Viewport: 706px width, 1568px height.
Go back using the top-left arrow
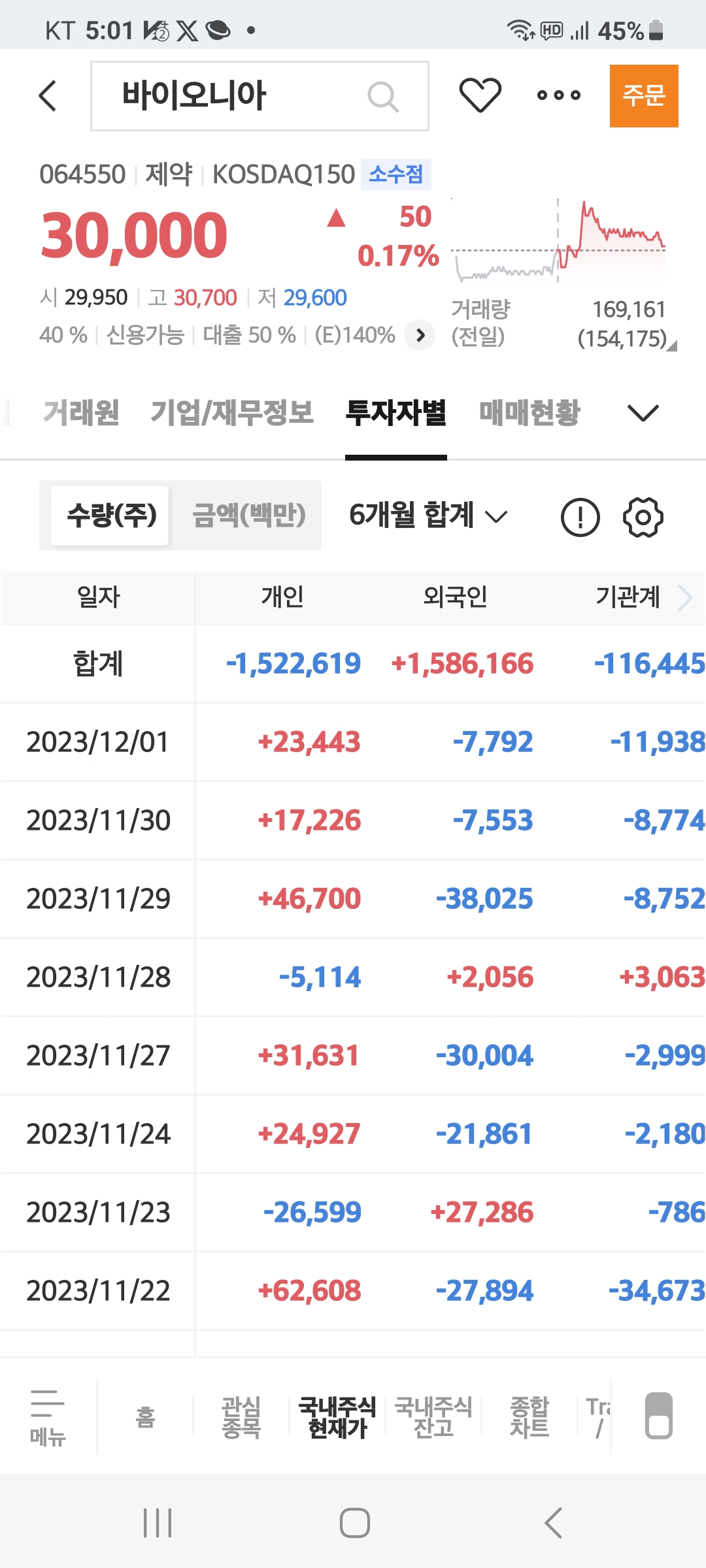(48, 96)
